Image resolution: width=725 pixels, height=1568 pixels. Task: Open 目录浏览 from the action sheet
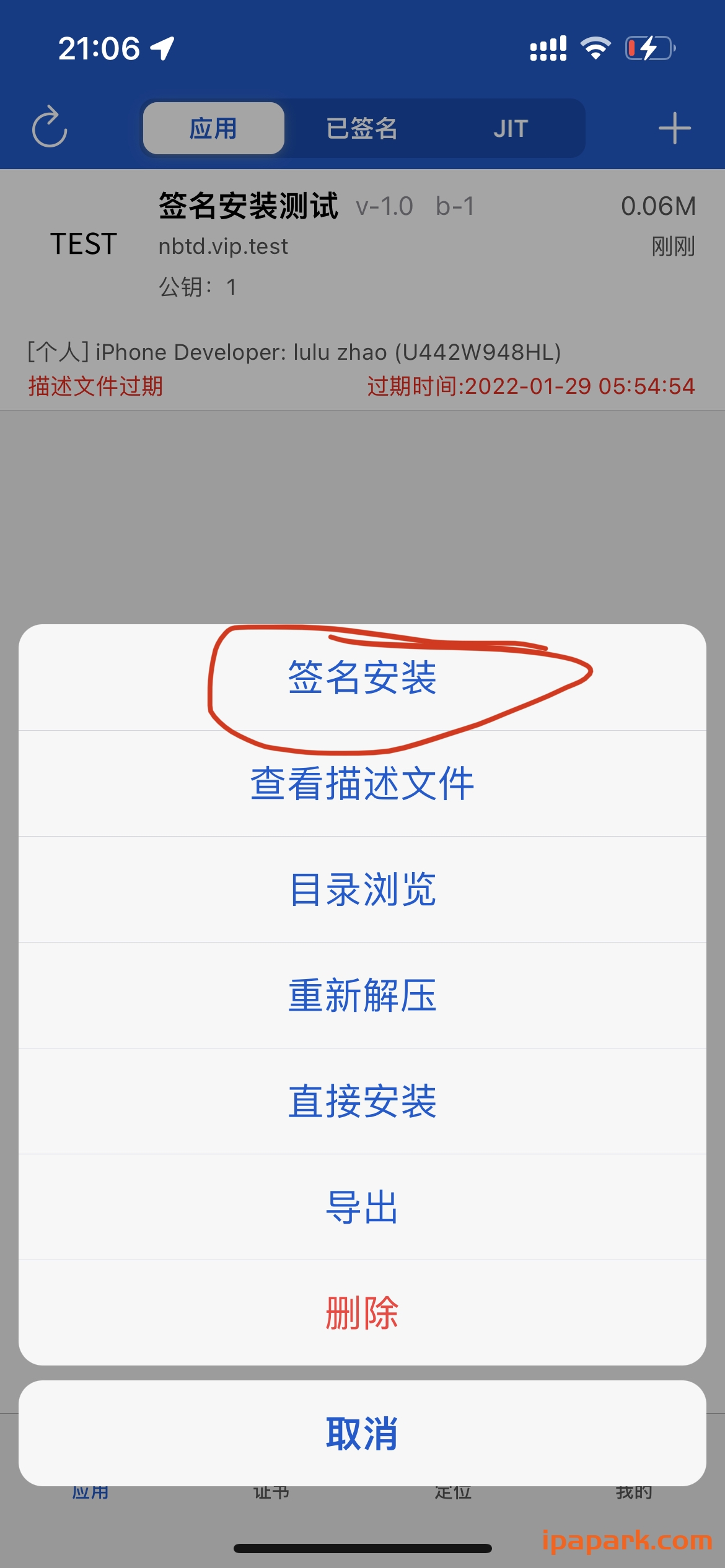[362, 889]
